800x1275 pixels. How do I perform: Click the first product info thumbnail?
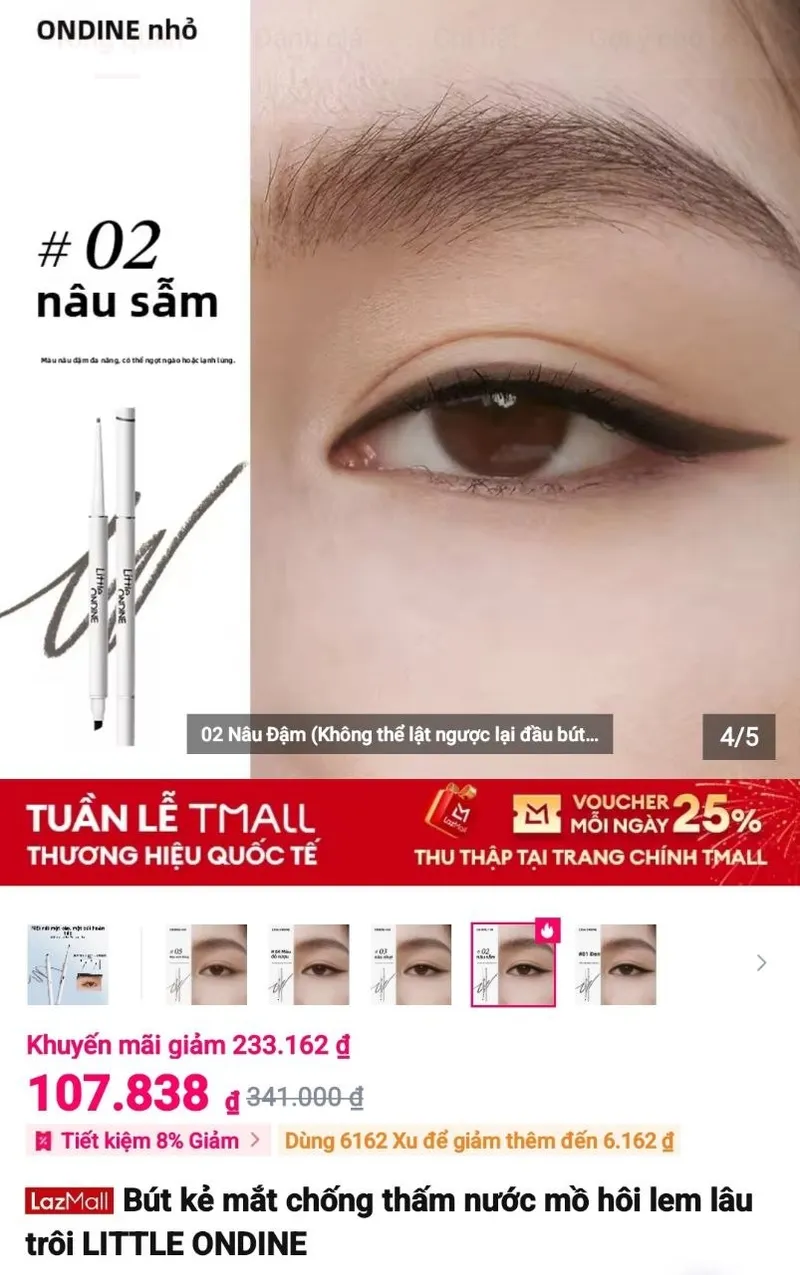pos(67,965)
